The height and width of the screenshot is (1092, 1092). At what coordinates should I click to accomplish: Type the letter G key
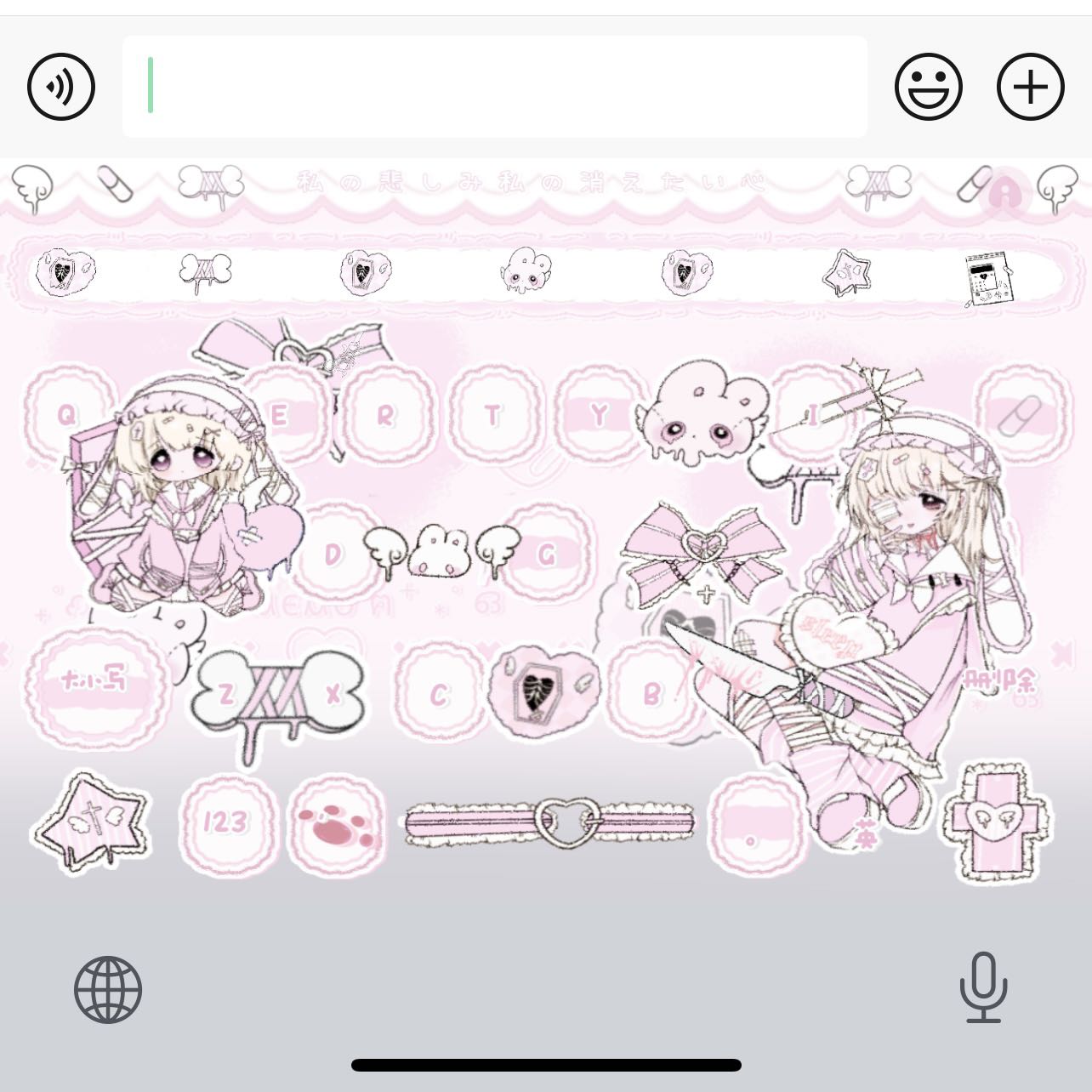click(546, 555)
